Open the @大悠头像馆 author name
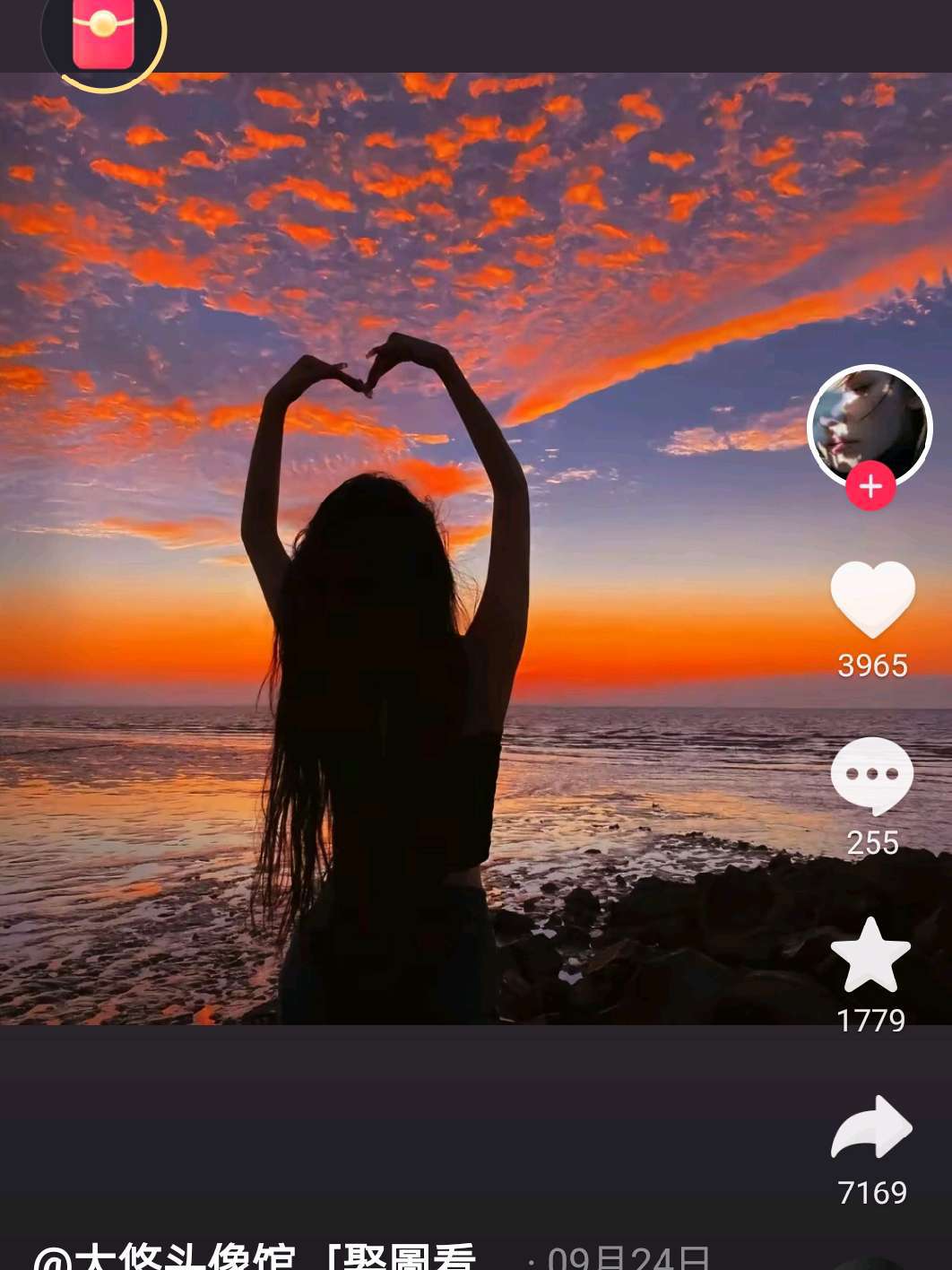This screenshot has height=1270, width=952. coord(166,1257)
